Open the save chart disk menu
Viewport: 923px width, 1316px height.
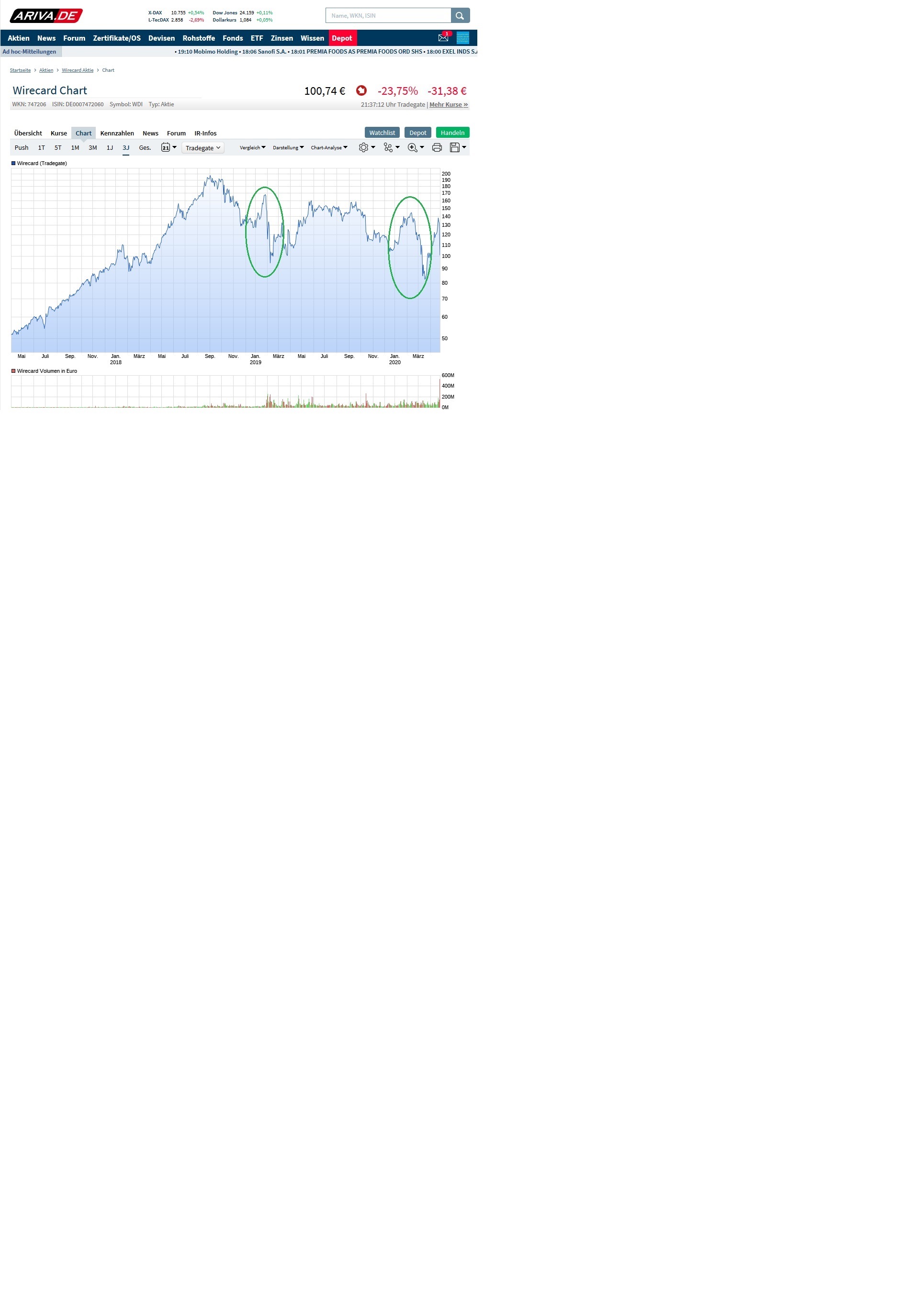[458, 148]
